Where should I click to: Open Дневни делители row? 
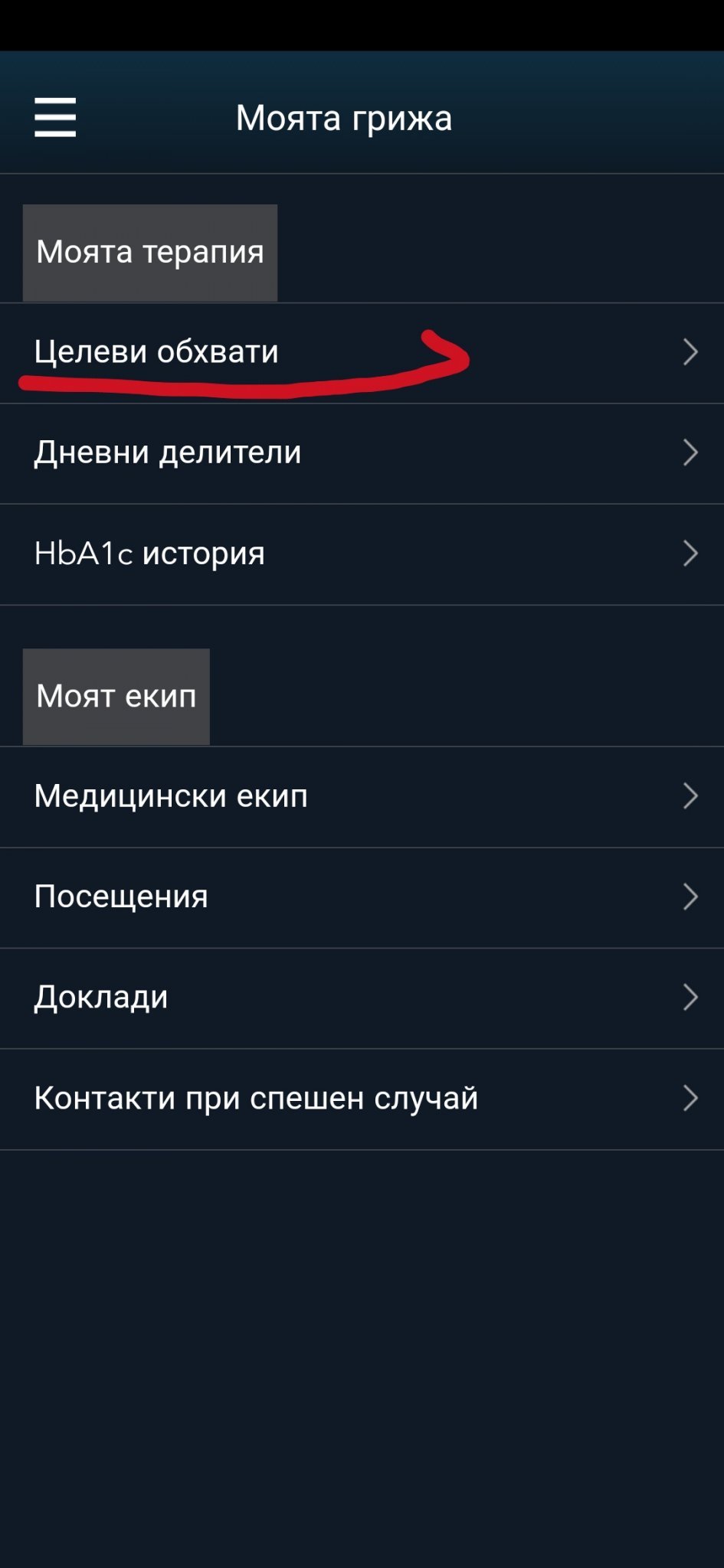[x=362, y=452]
